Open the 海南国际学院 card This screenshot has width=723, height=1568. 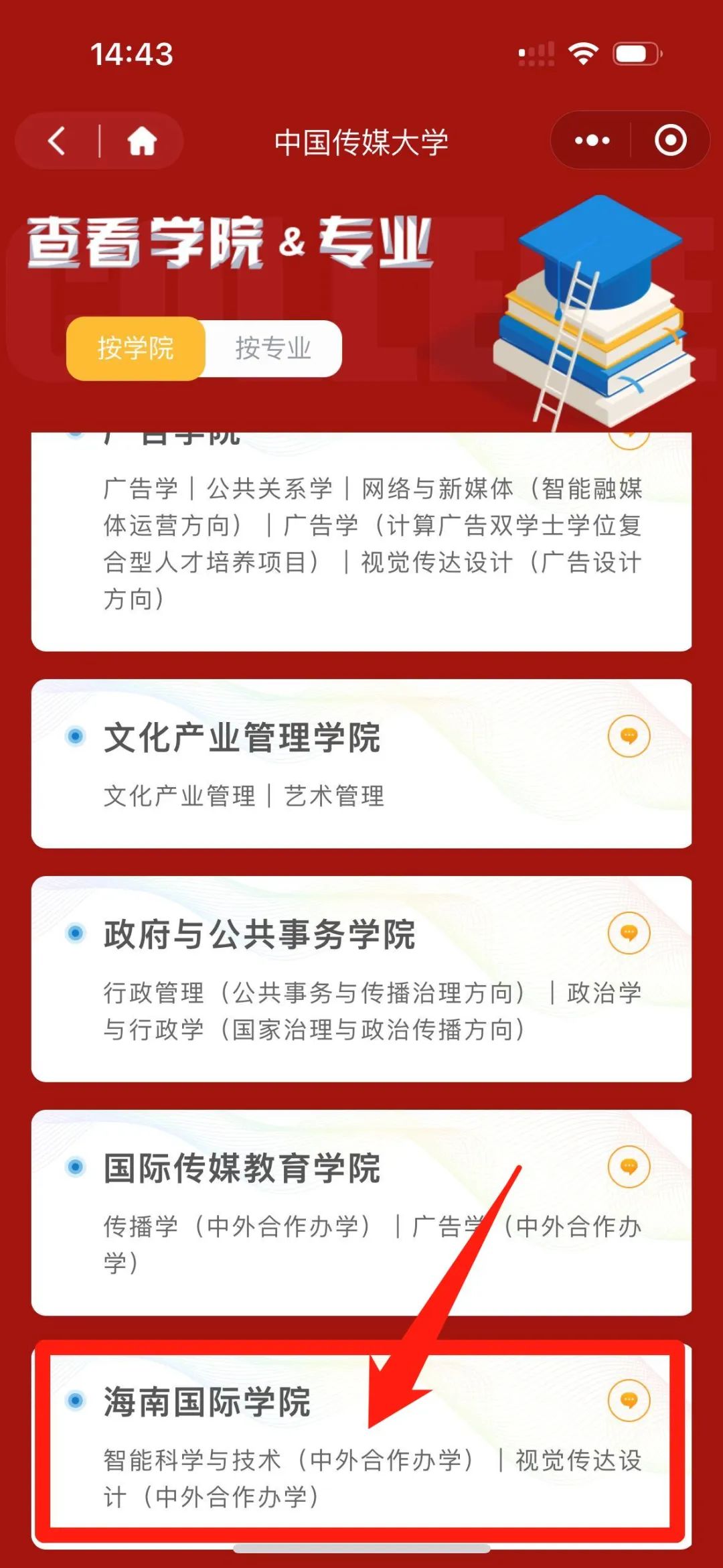[x=361, y=1446]
